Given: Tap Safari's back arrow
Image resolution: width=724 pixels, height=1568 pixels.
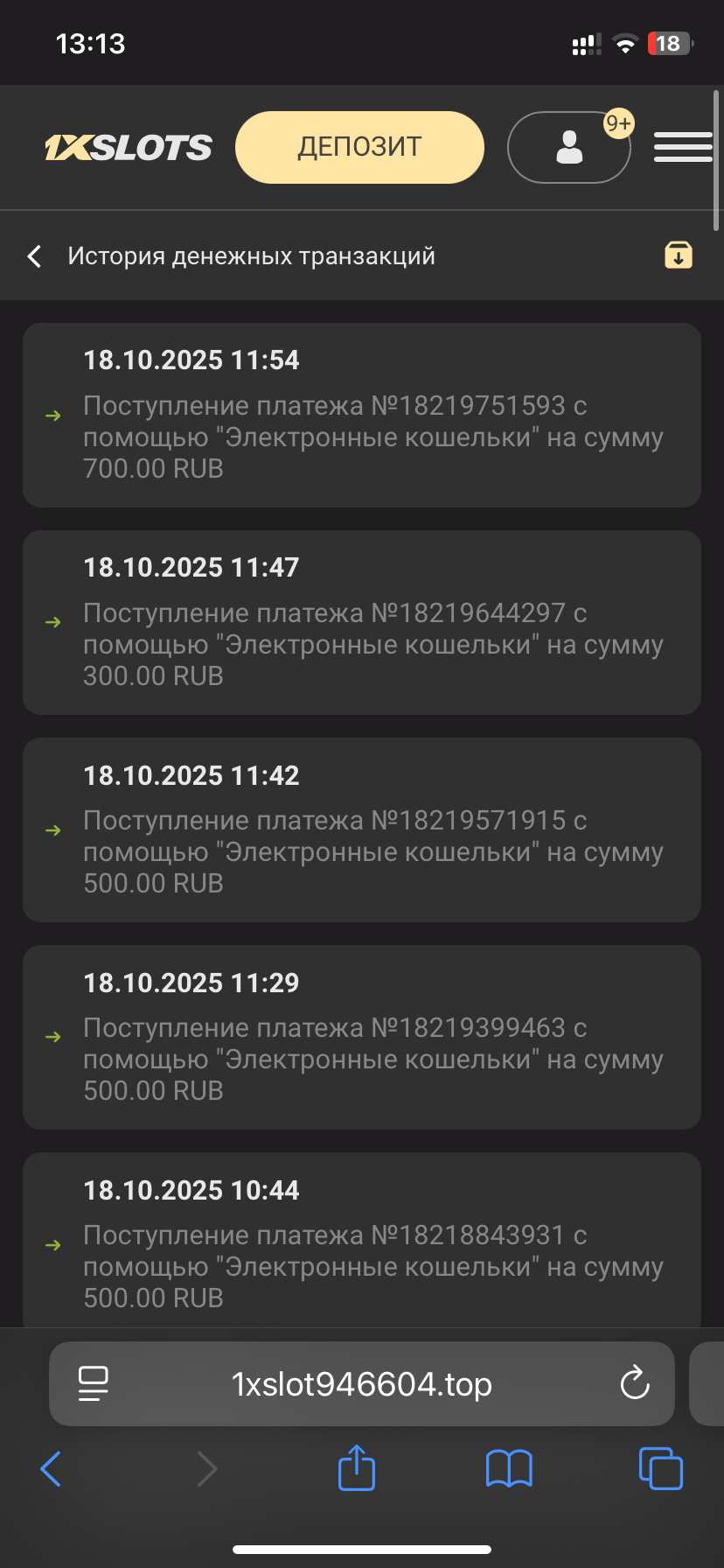Looking at the screenshot, I should (52, 1469).
